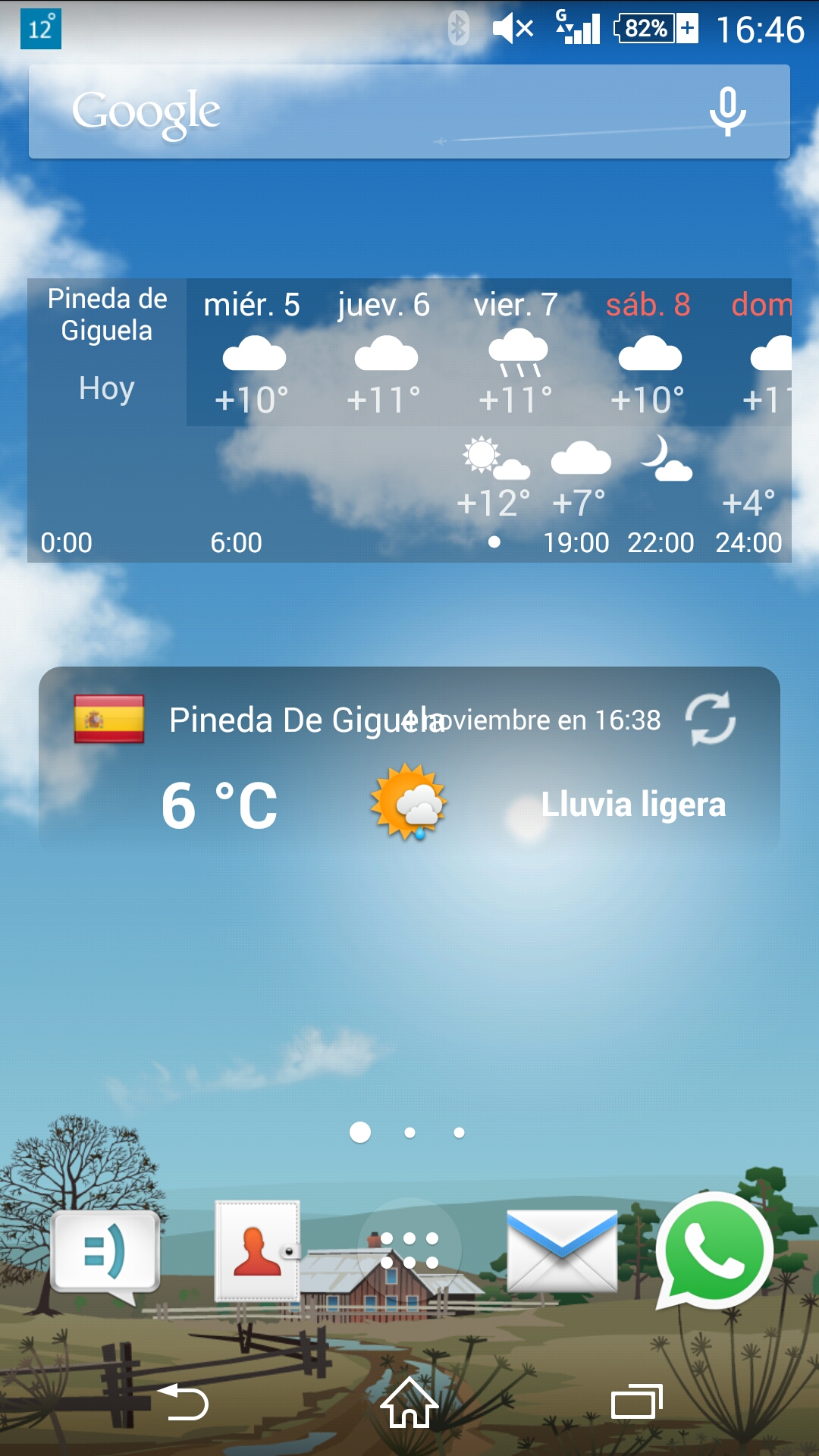Select the miér. 5 forecast day
The height and width of the screenshot is (1456, 819).
tap(252, 353)
